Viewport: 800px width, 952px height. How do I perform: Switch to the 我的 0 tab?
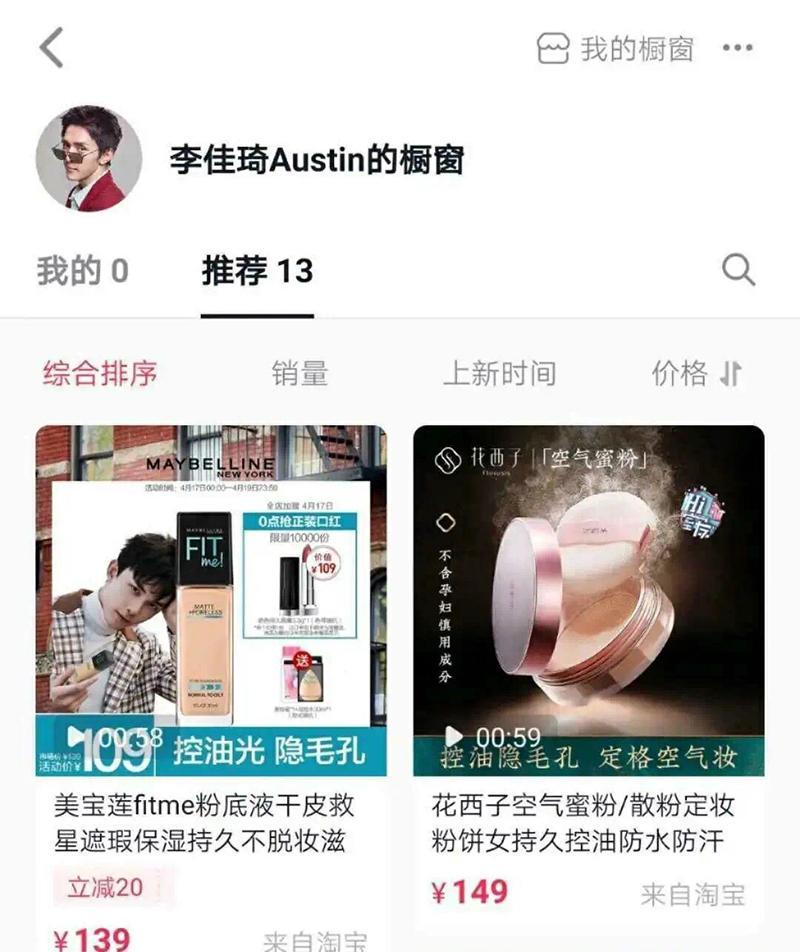click(x=83, y=271)
